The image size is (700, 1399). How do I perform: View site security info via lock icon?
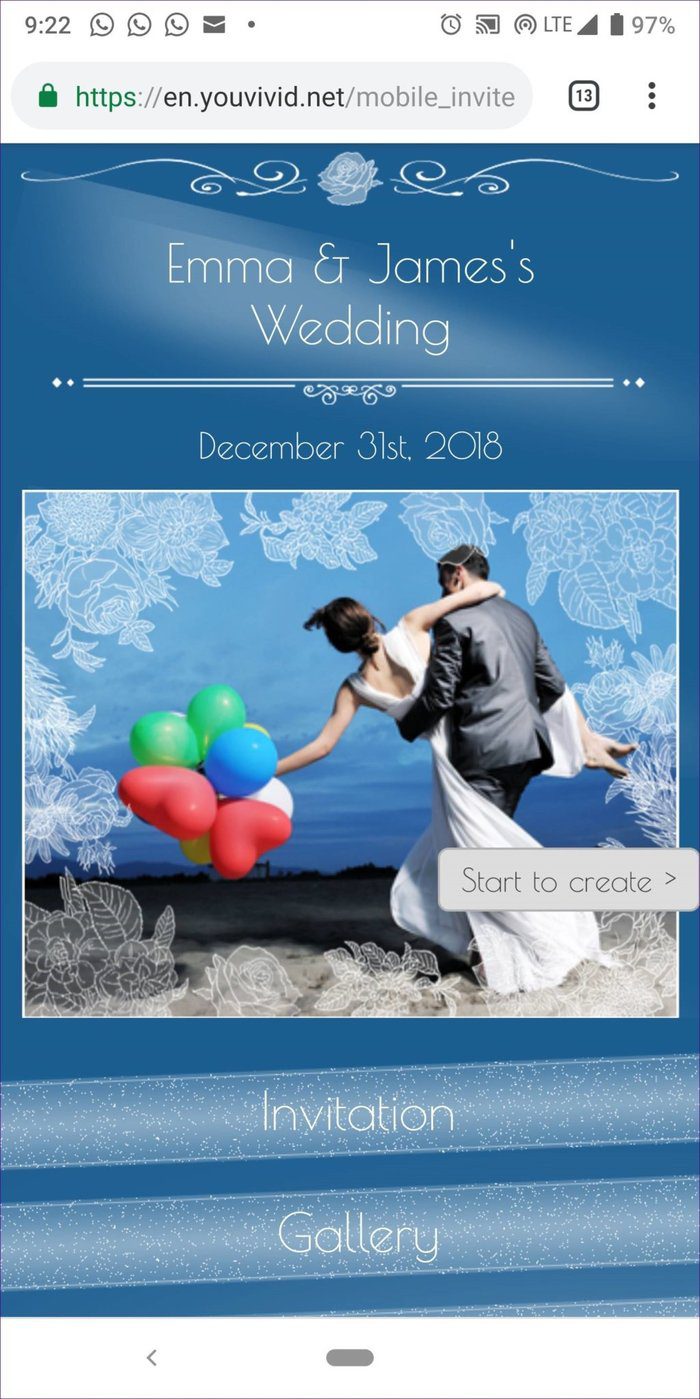[47, 96]
